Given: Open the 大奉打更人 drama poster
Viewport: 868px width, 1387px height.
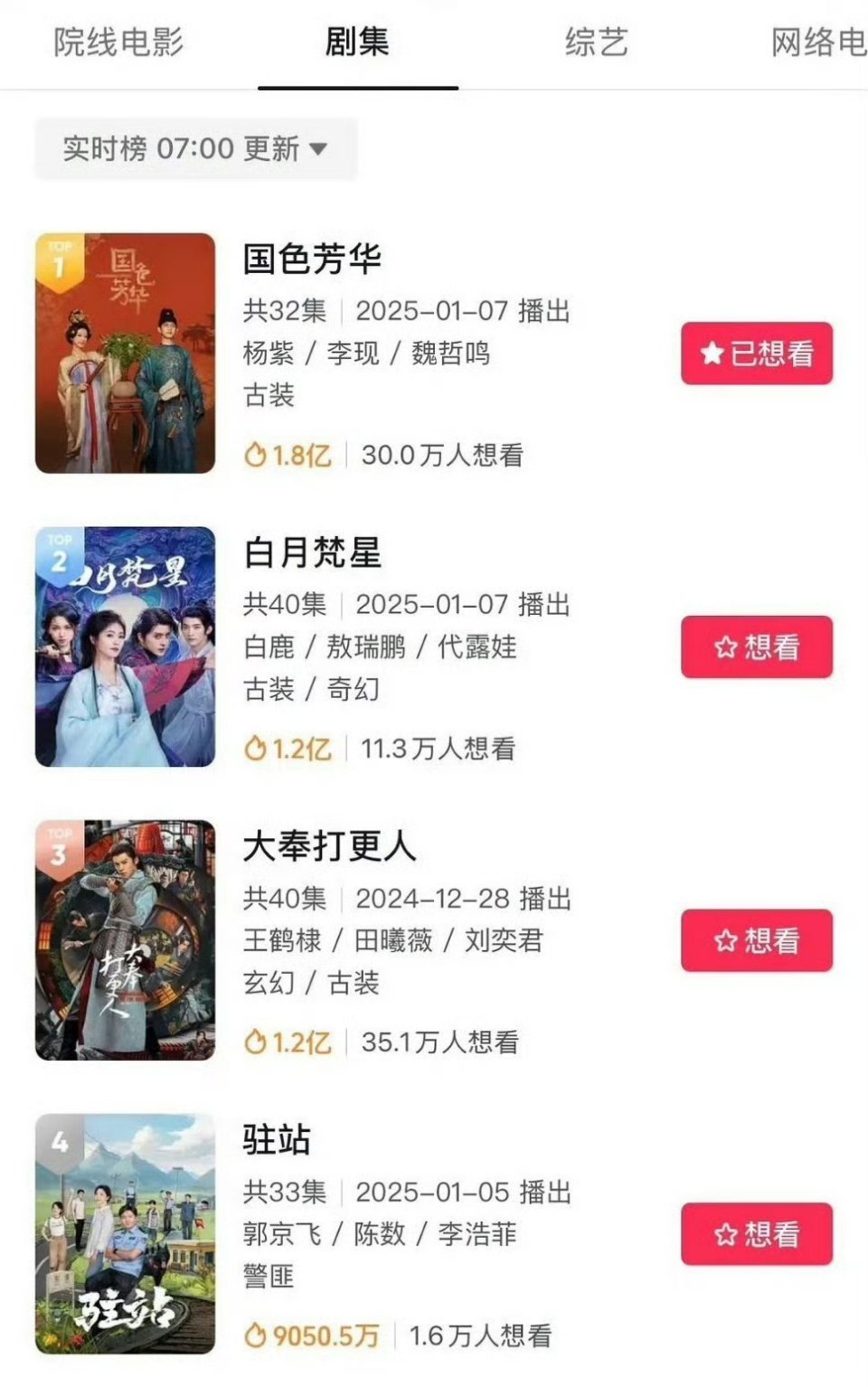Looking at the screenshot, I should click(126, 940).
